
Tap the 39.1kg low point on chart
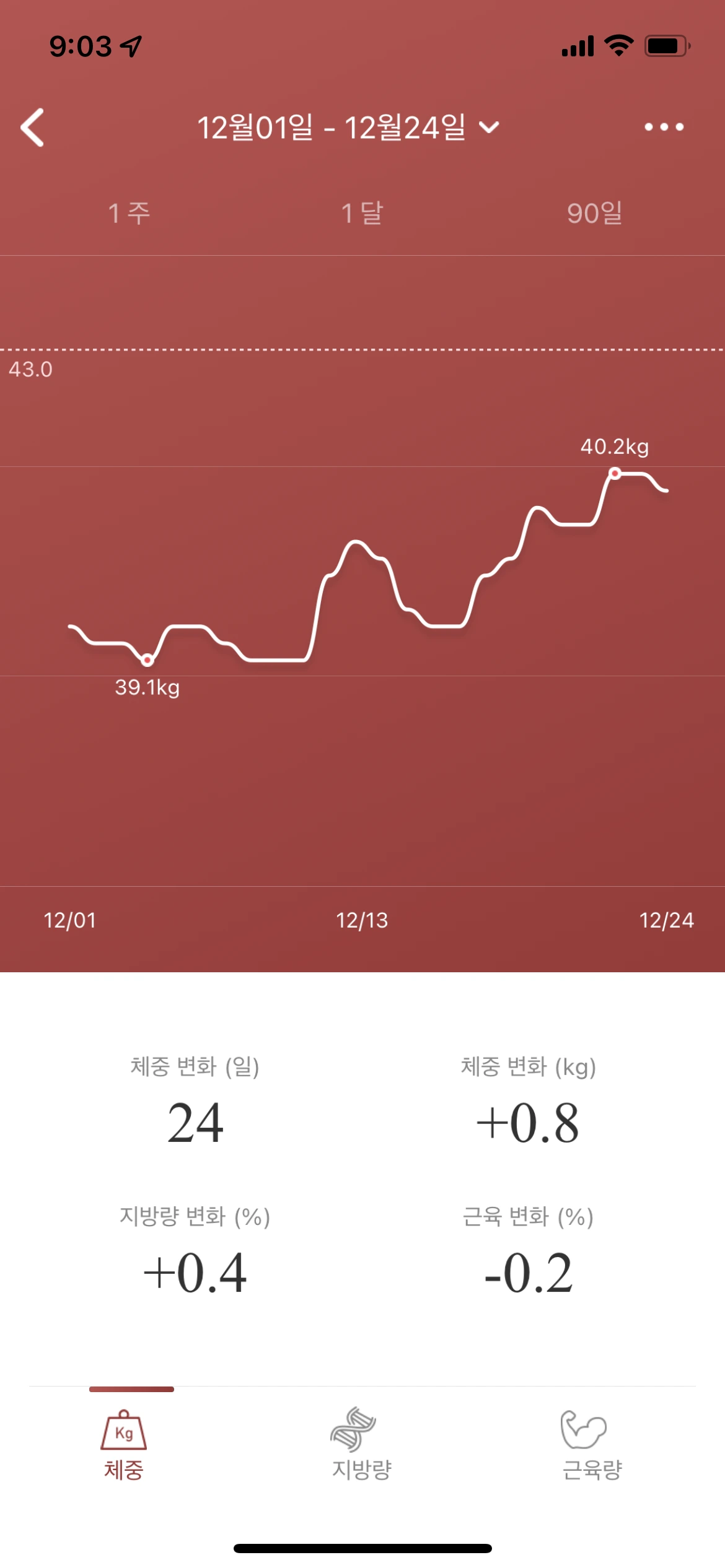click(x=147, y=660)
